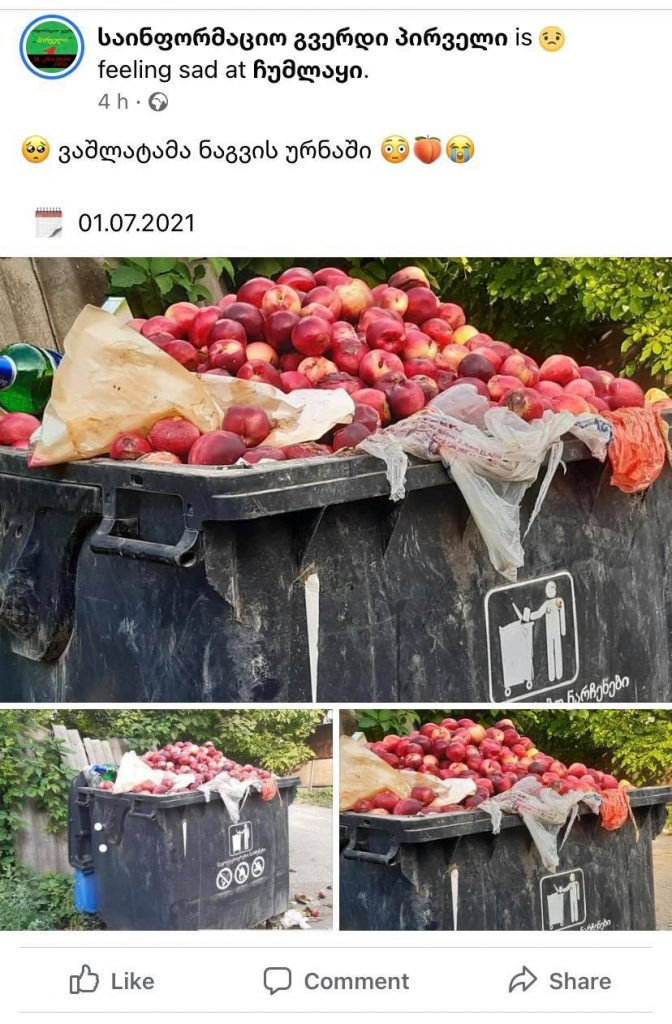The image size is (672, 1024).
Task: Open the bottom-left dumpster photo
Action: pyautogui.click(x=166, y=820)
